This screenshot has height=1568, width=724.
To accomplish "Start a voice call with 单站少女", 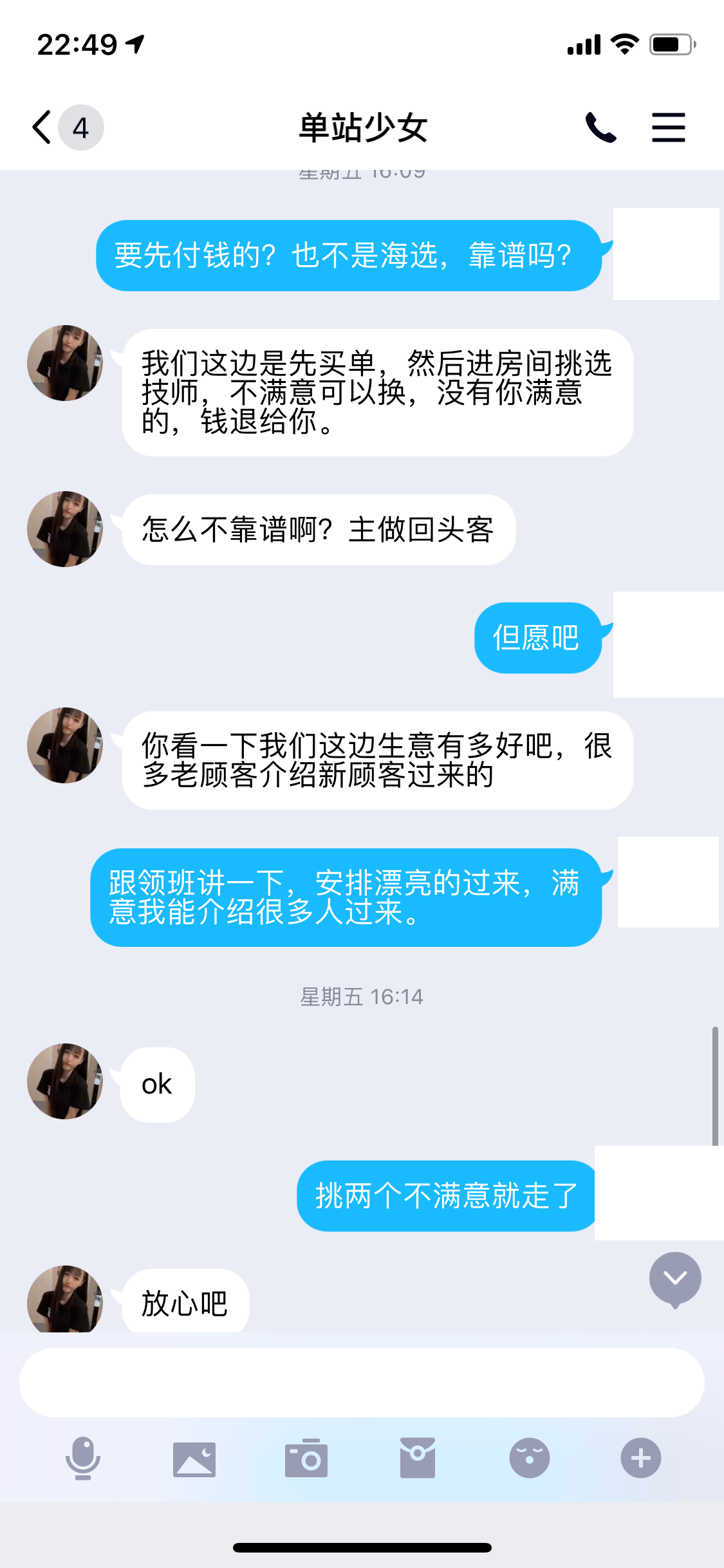I will [600, 127].
